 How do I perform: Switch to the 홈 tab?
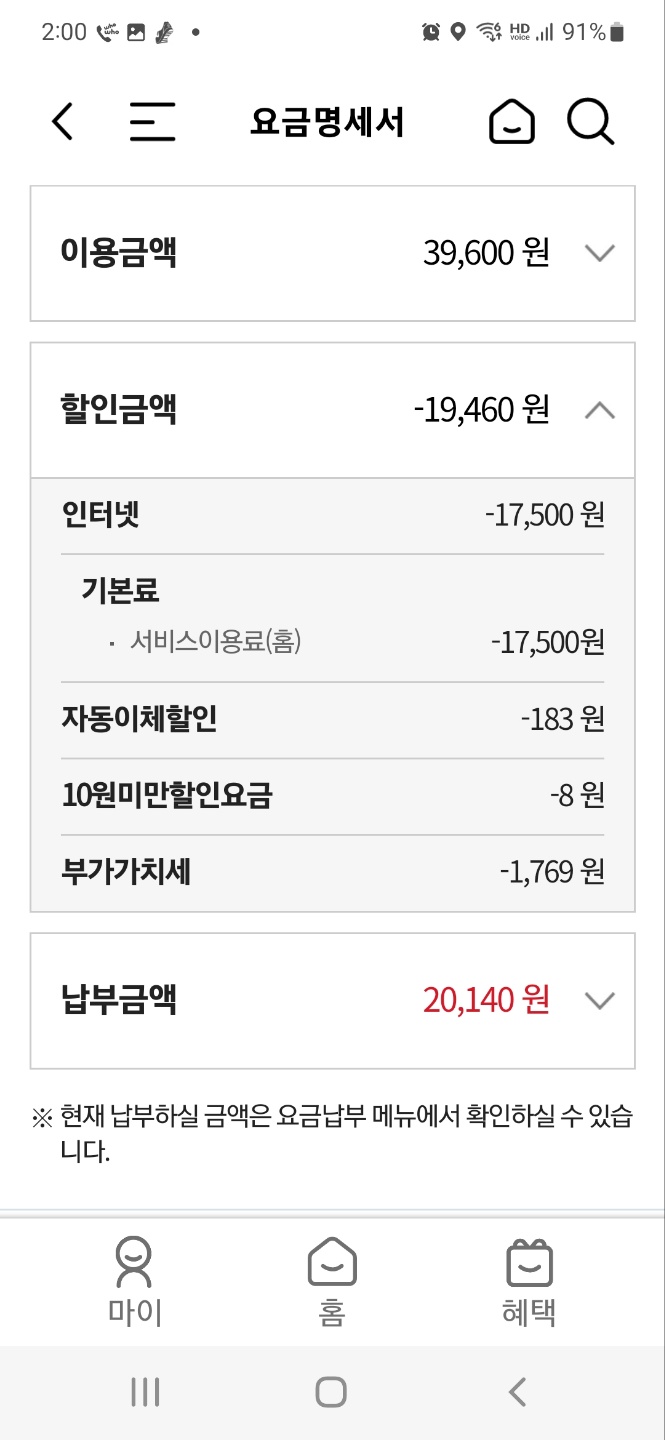pos(332,1282)
